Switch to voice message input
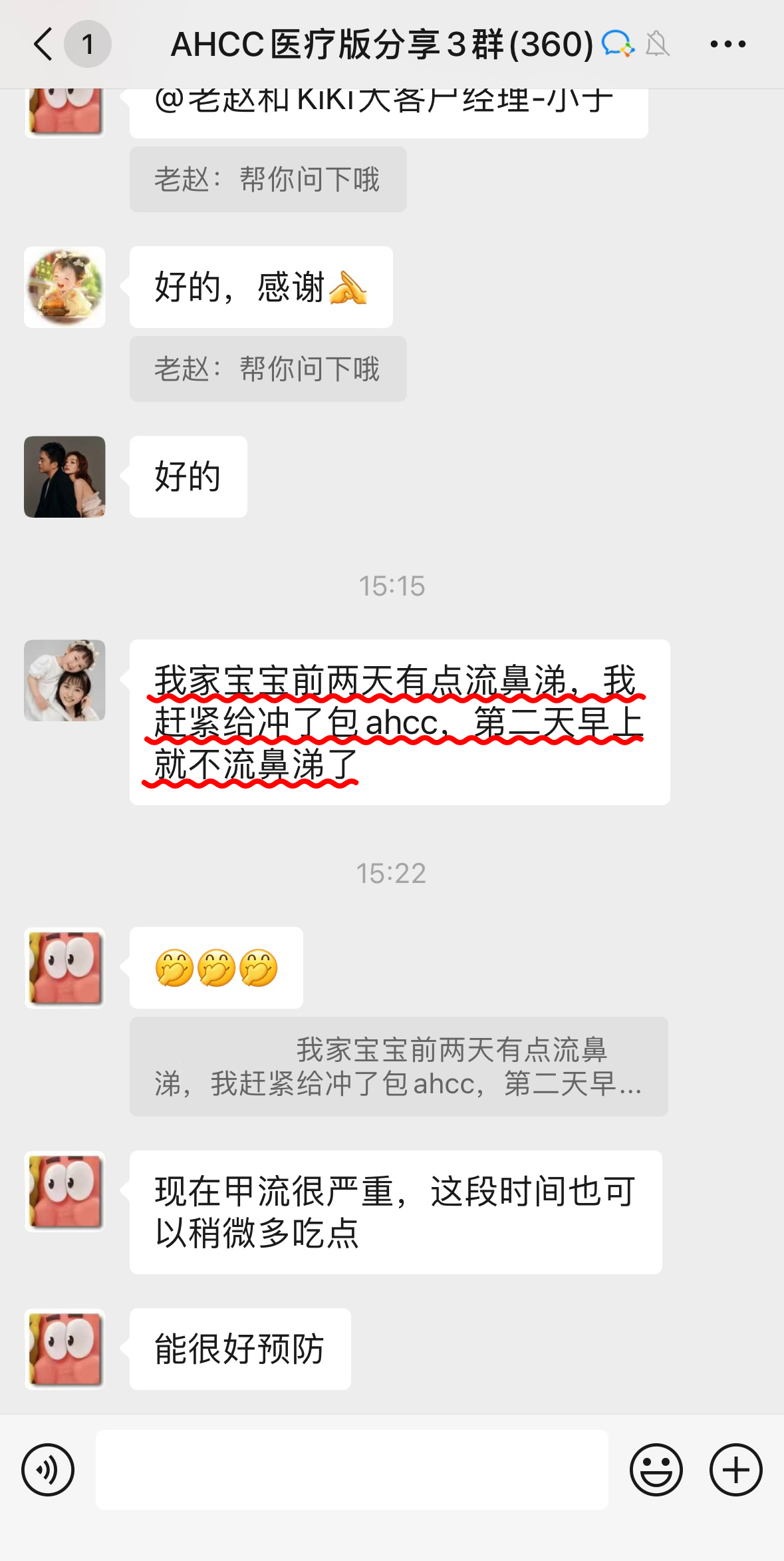 pyautogui.click(x=48, y=1469)
